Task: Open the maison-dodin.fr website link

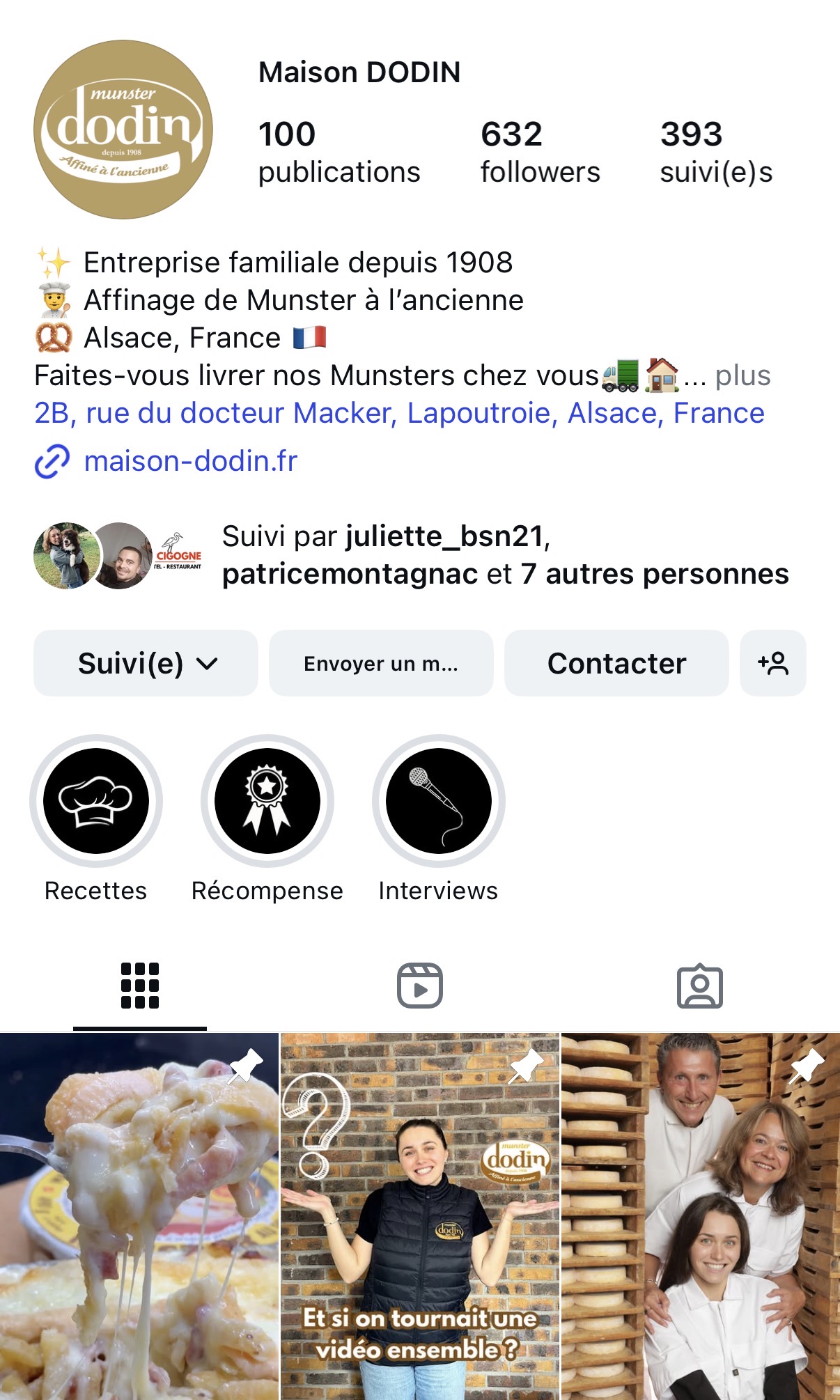Action: (x=190, y=461)
